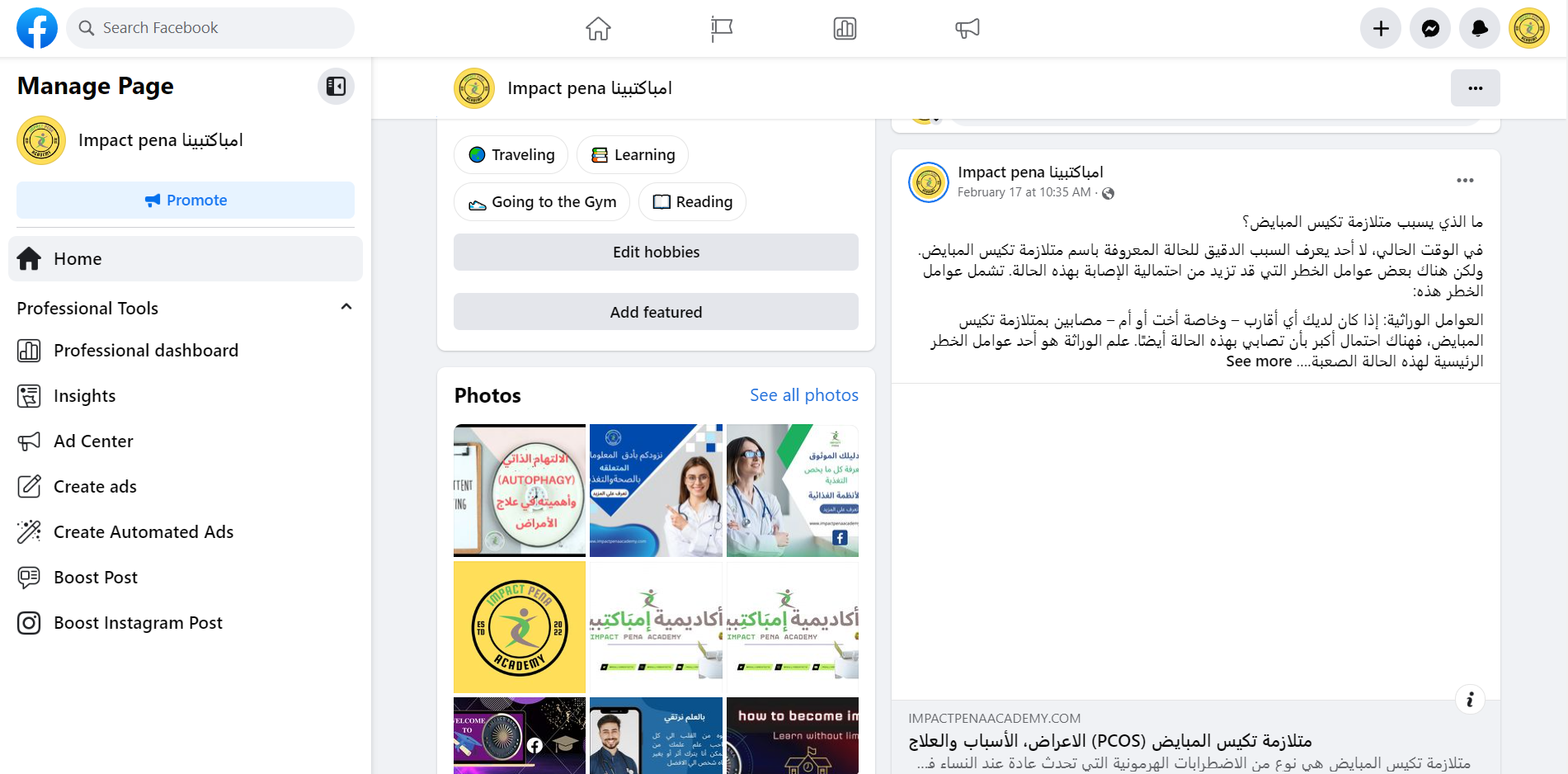Collapse the Manage Page sidebar
Image resolution: width=1568 pixels, height=774 pixels.
click(336, 87)
